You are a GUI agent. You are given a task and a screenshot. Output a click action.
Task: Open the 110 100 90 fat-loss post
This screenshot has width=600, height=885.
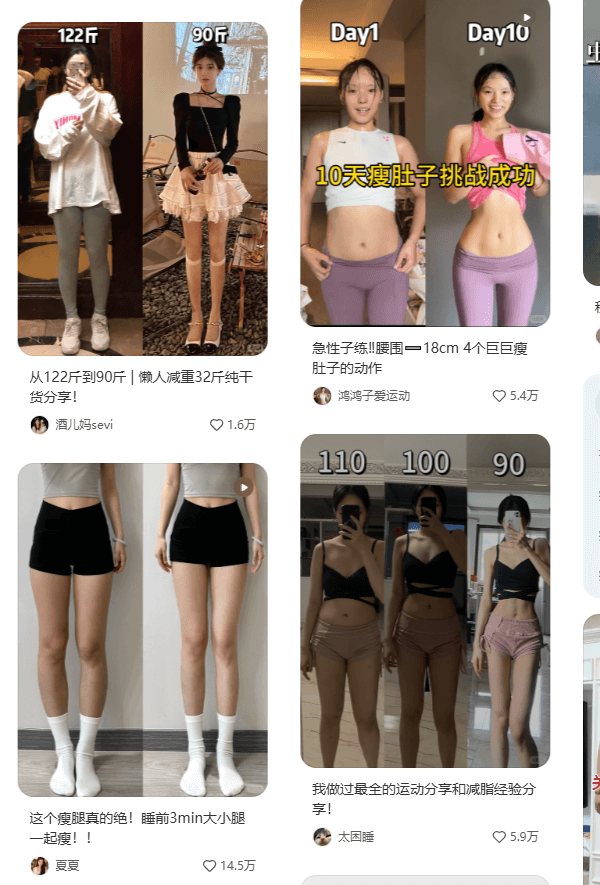(425, 600)
